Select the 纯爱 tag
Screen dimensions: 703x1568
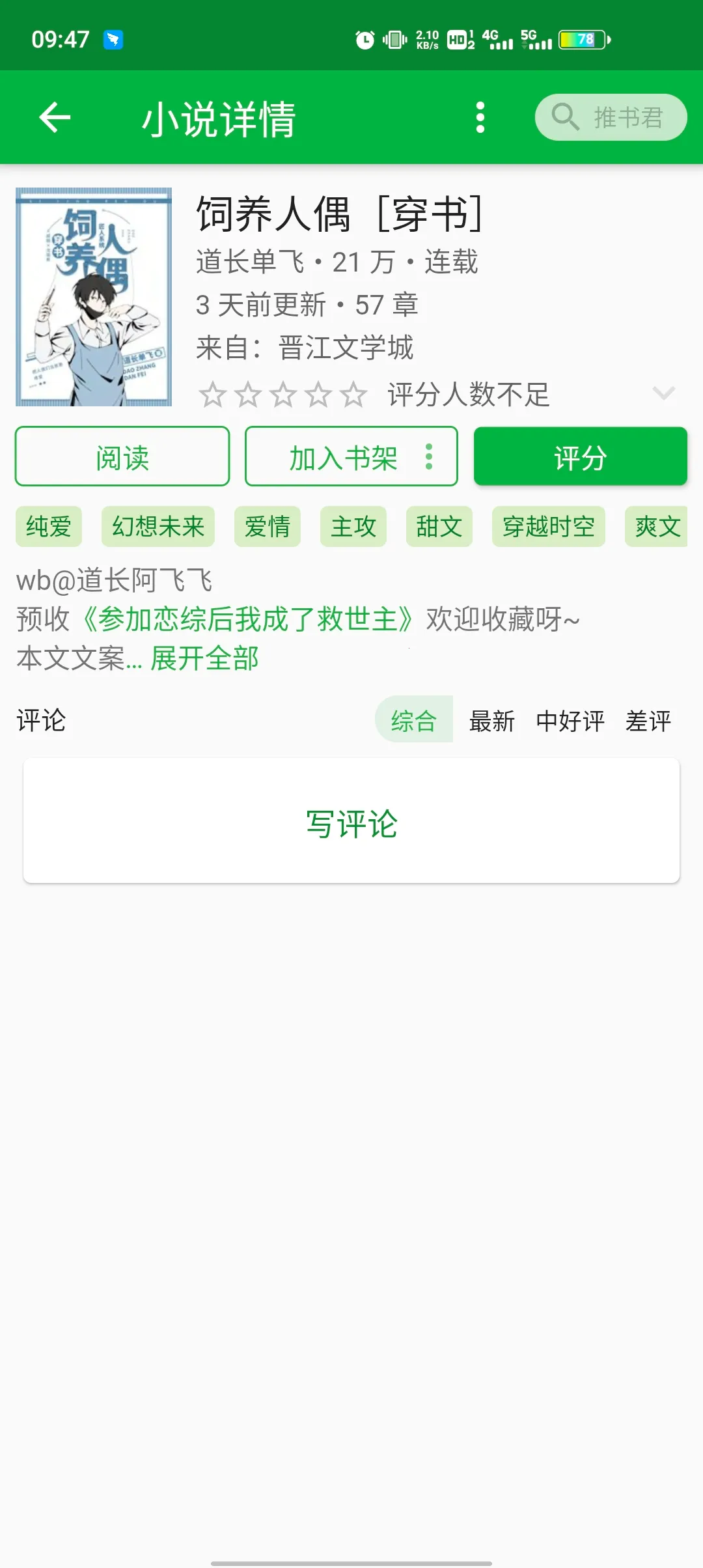(49, 527)
